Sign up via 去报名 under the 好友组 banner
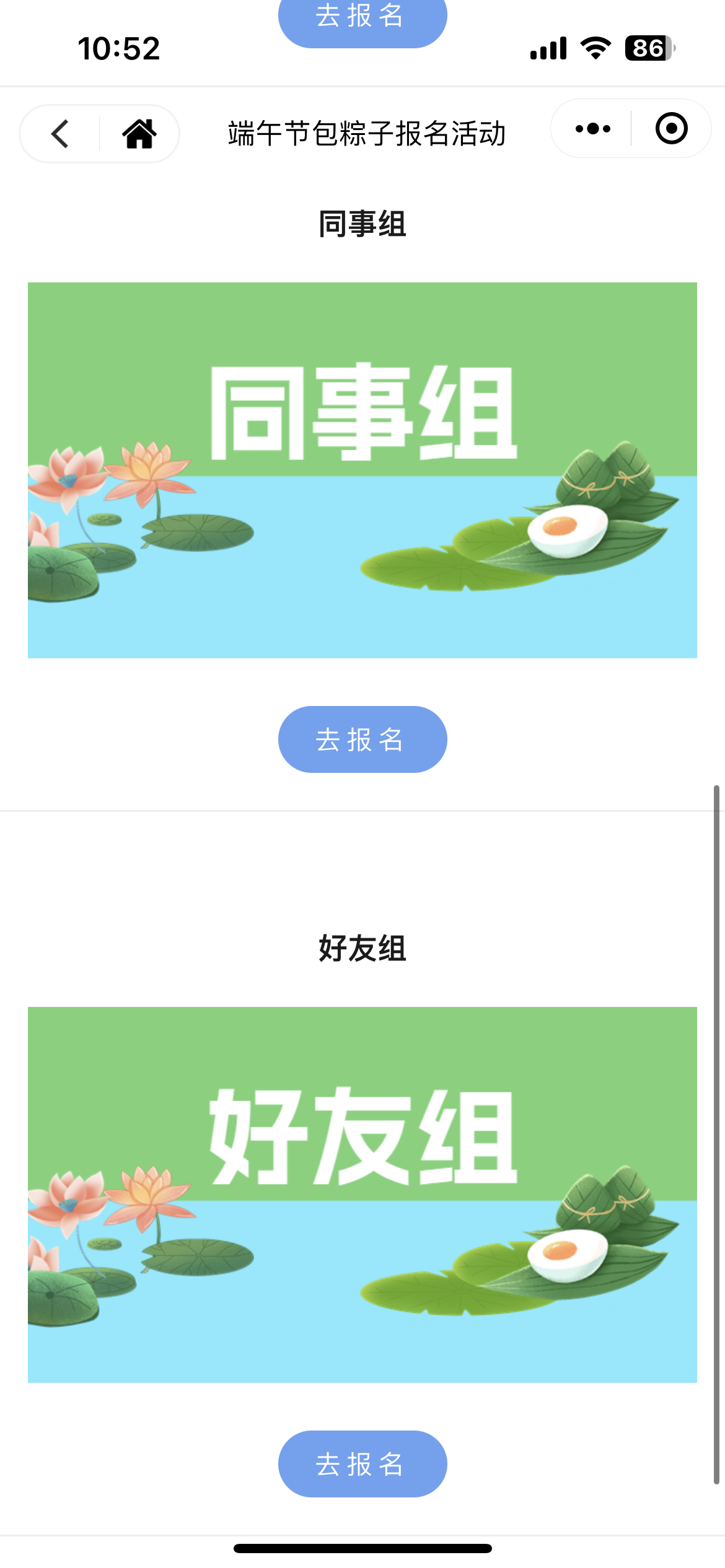This screenshot has height=1568, width=725. tap(362, 1464)
